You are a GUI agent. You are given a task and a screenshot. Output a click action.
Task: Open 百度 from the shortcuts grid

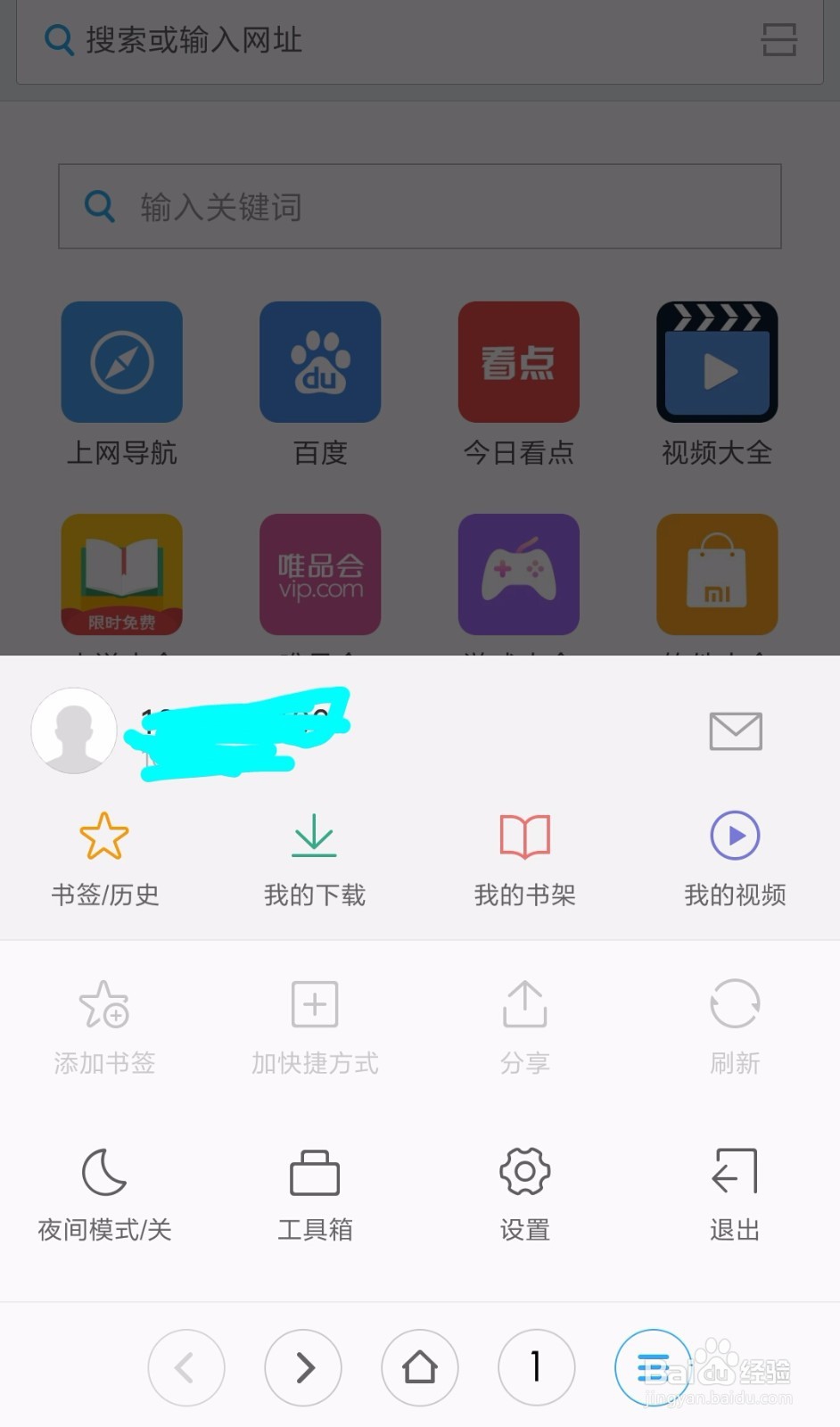(x=320, y=361)
